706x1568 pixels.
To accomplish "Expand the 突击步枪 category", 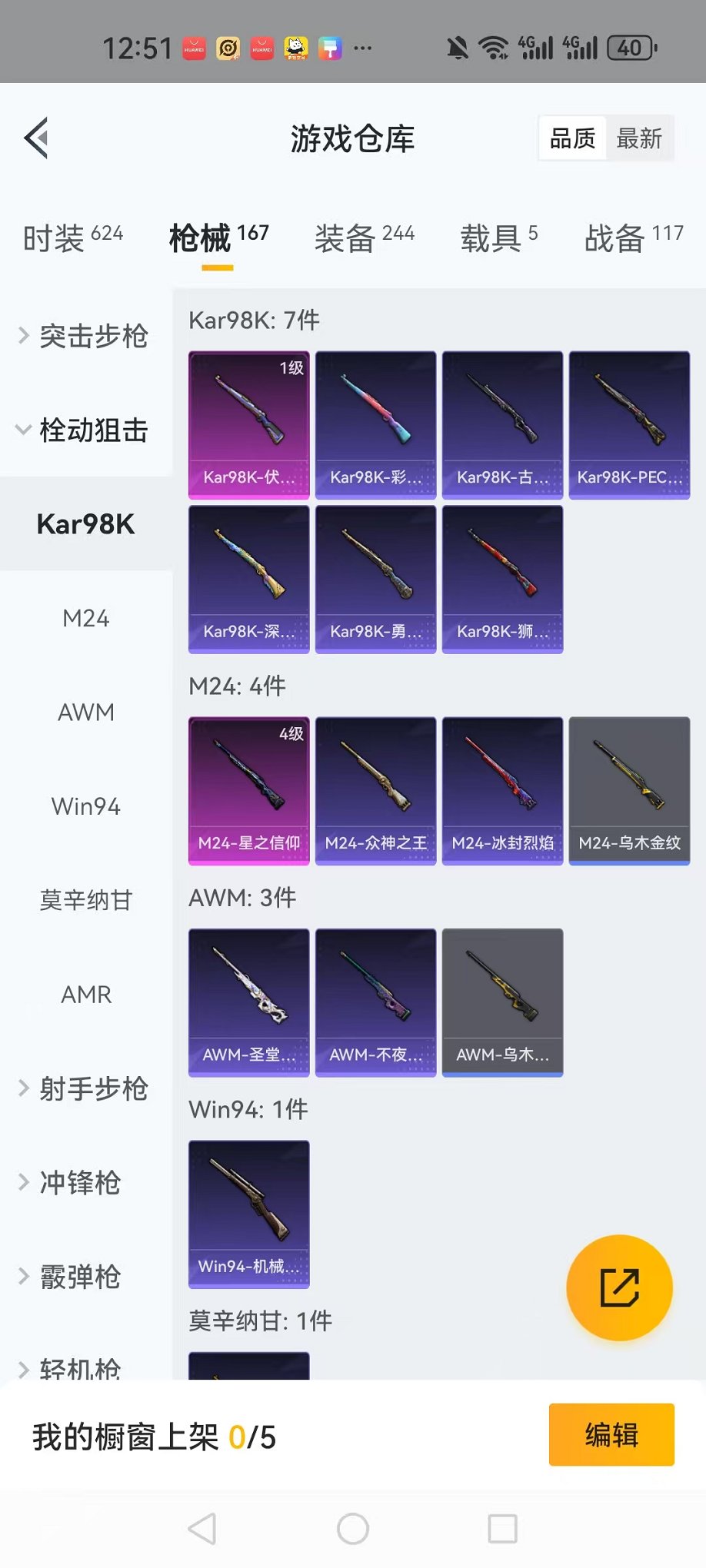I will [x=85, y=336].
